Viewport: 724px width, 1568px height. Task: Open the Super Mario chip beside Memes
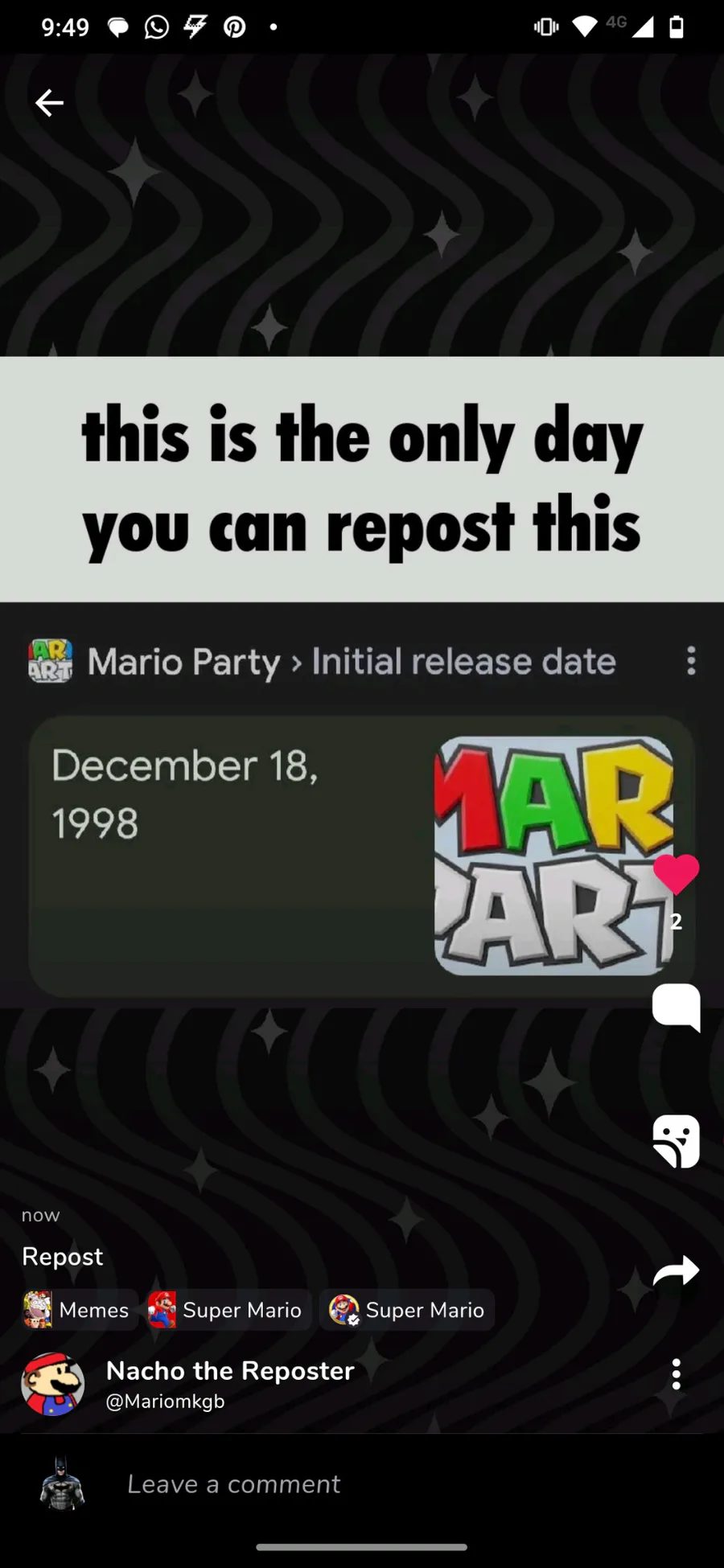[228, 1310]
